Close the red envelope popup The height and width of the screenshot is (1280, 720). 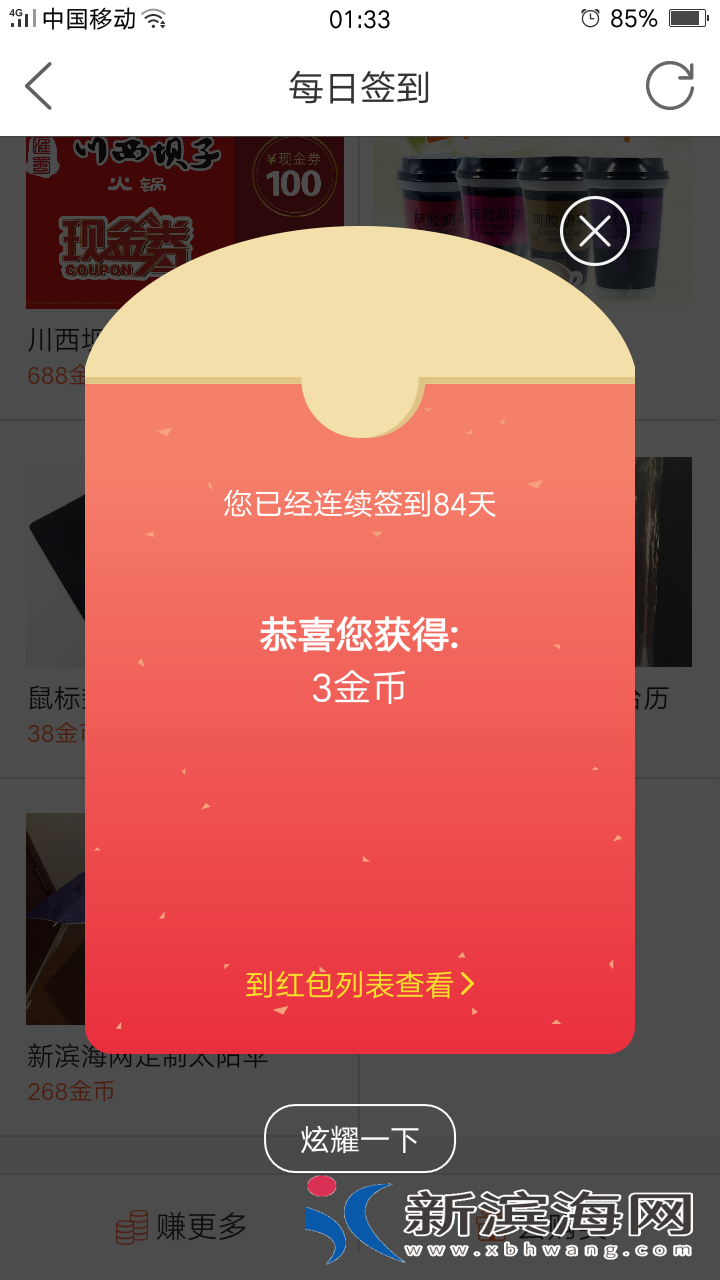pos(595,232)
